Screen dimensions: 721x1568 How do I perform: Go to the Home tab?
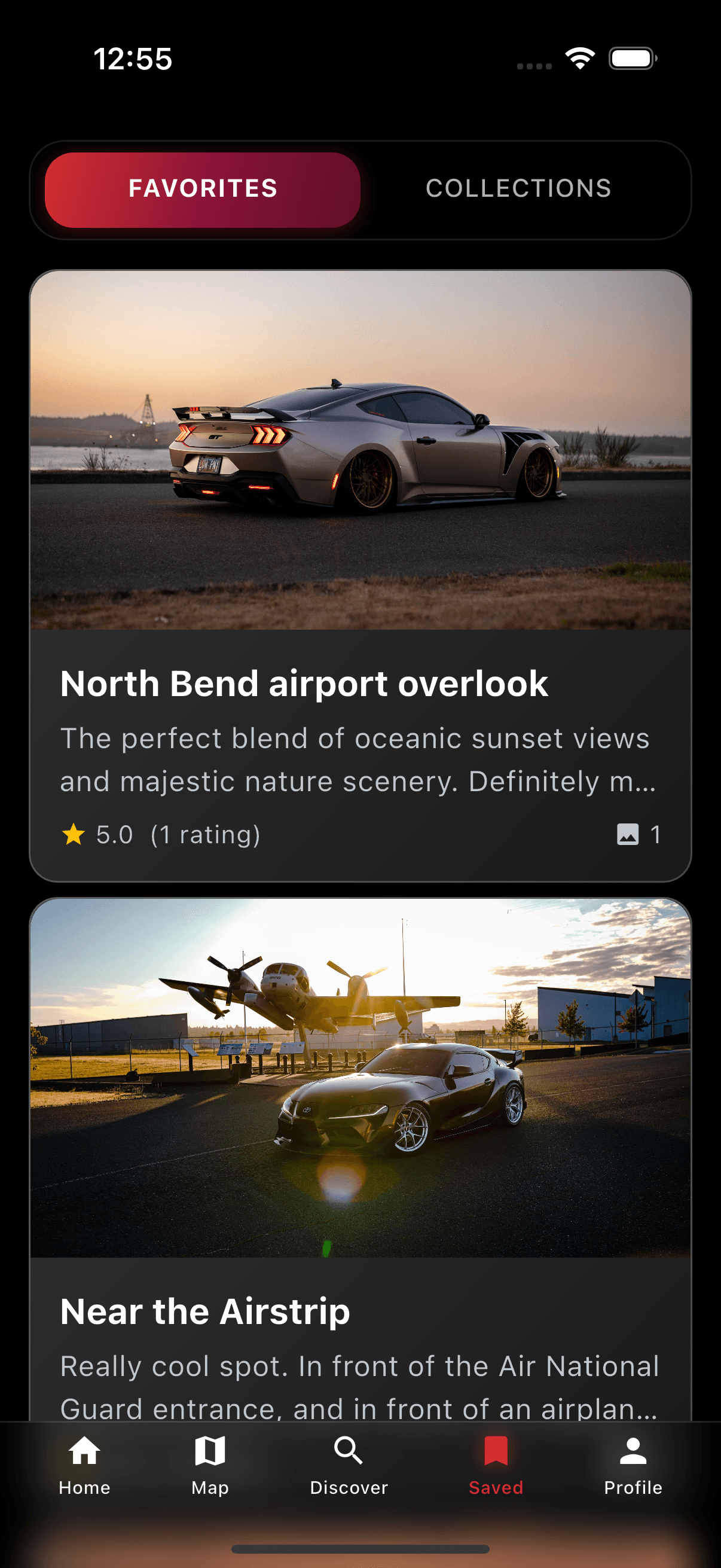(x=84, y=1465)
